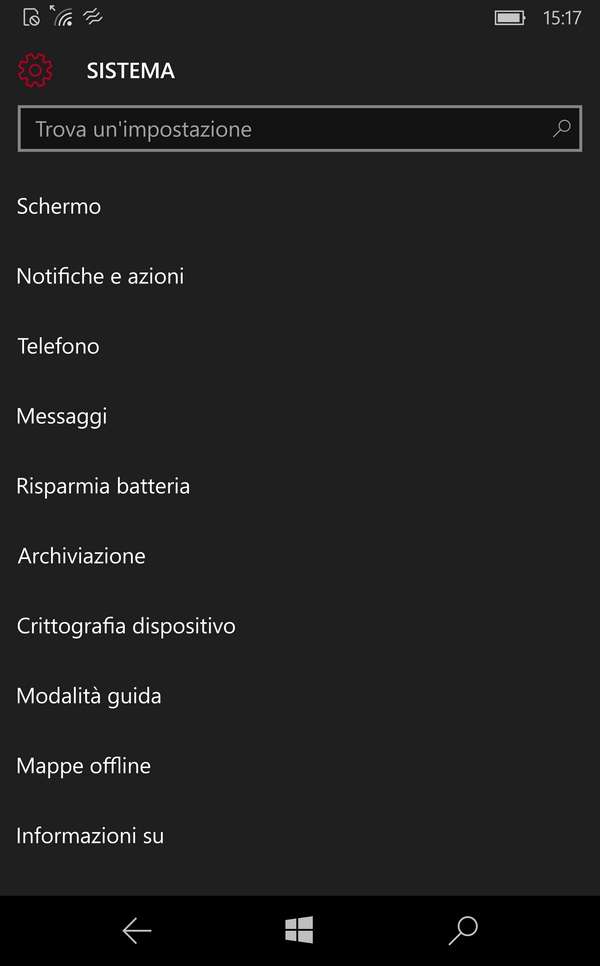Tap the Windows Start button
Screen dimensions: 600x966
[299, 930]
